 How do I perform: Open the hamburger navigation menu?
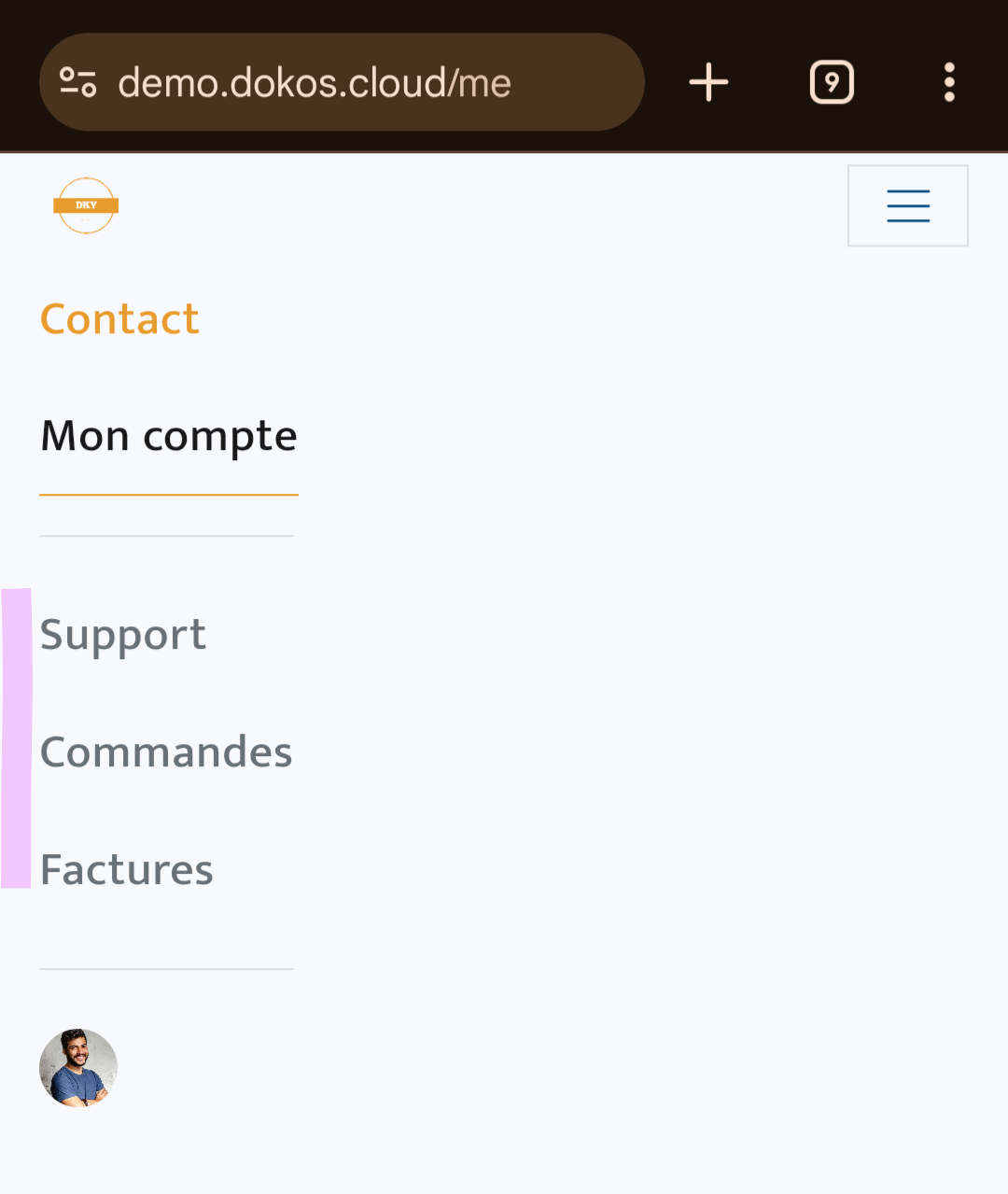pyautogui.click(x=907, y=205)
